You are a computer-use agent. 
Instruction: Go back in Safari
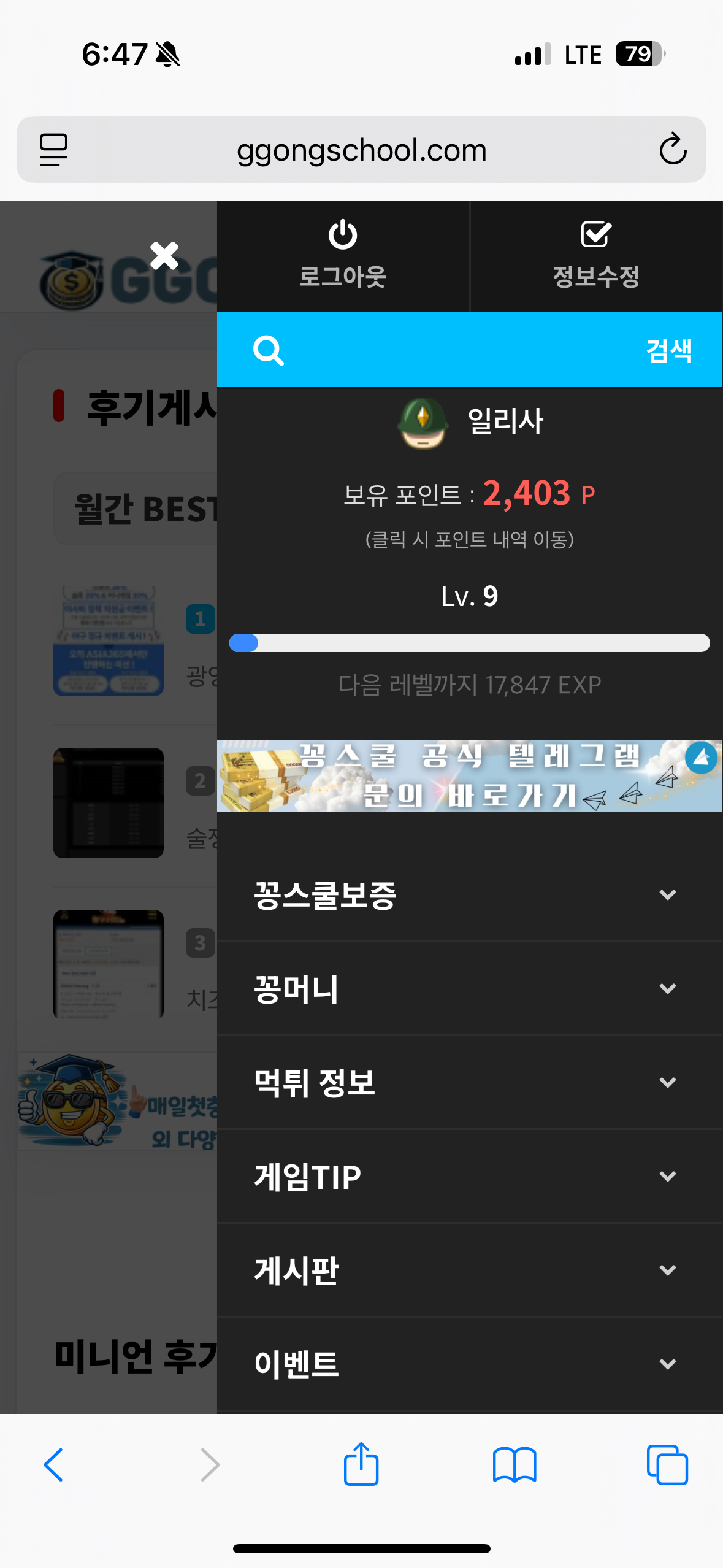[53, 1465]
